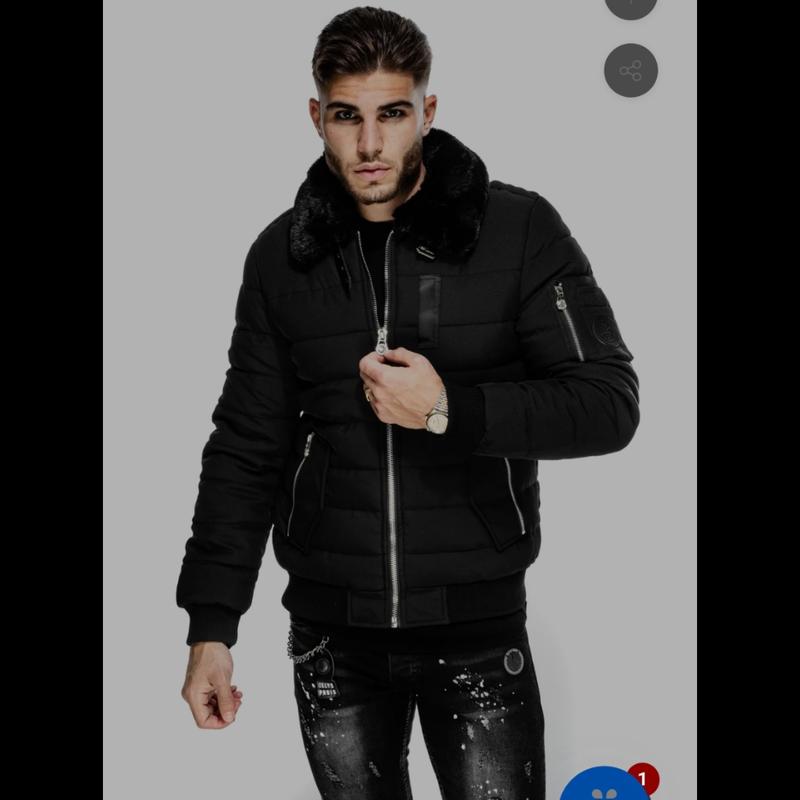Open the jacket product photo
Screen dimensions: 800x800
400,400
